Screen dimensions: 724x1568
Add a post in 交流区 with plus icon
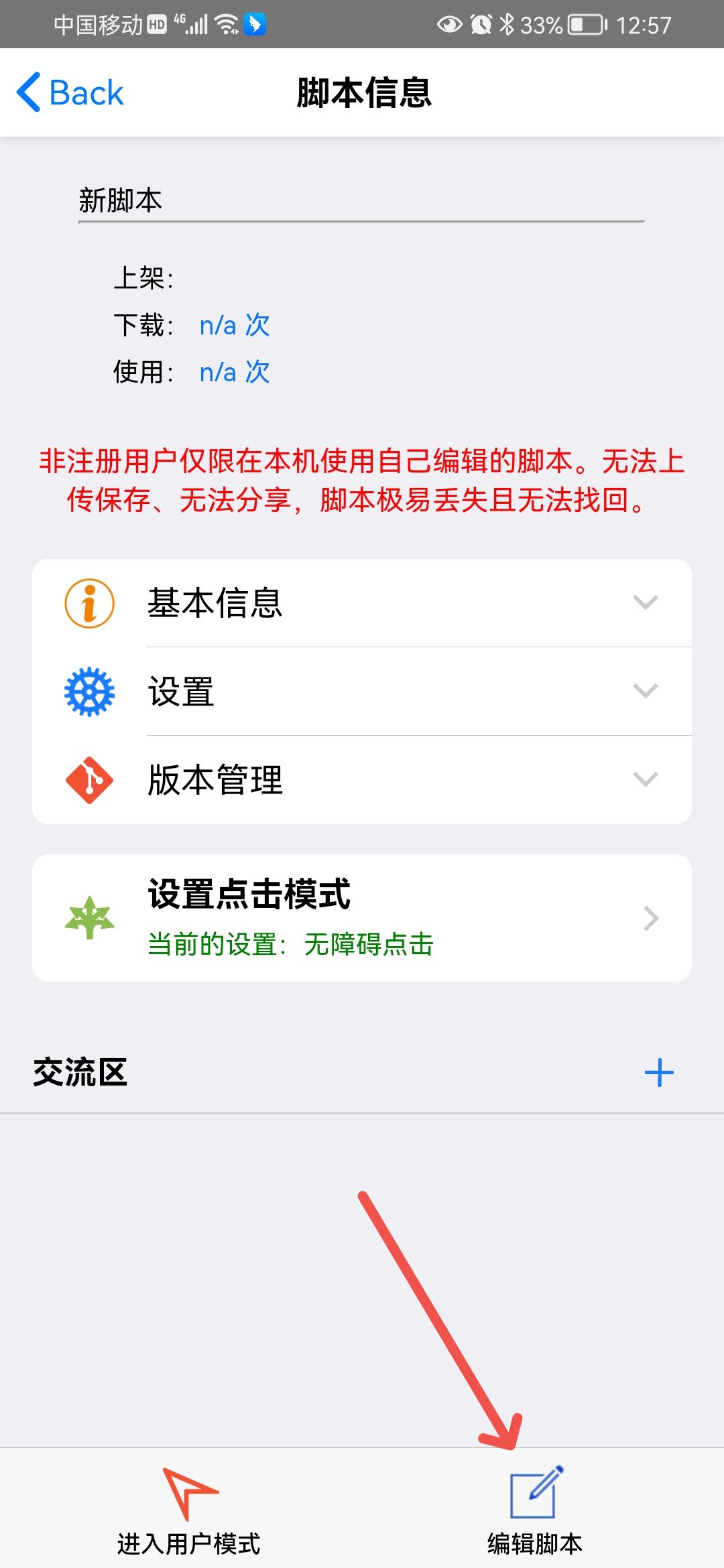click(658, 1073)
